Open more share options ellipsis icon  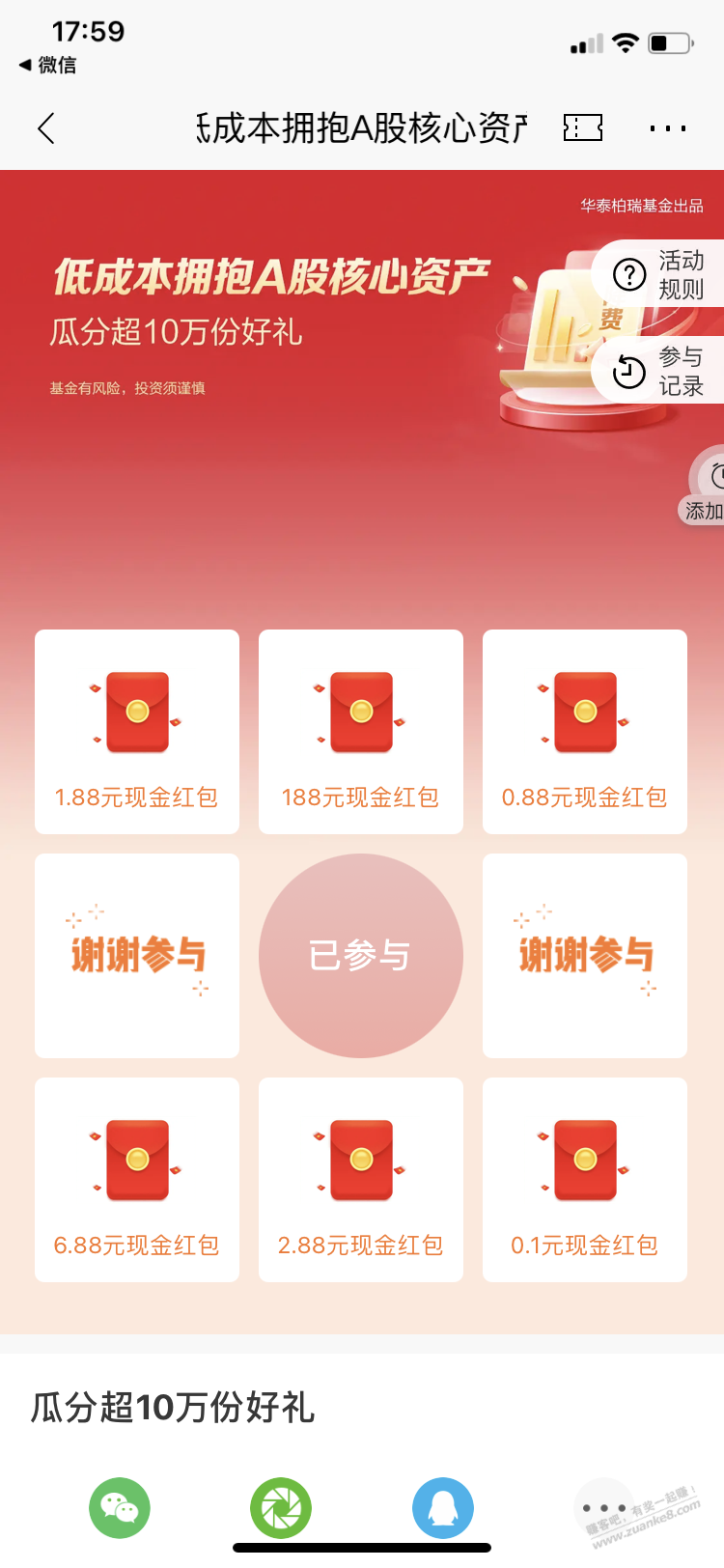click(604, 1507)
